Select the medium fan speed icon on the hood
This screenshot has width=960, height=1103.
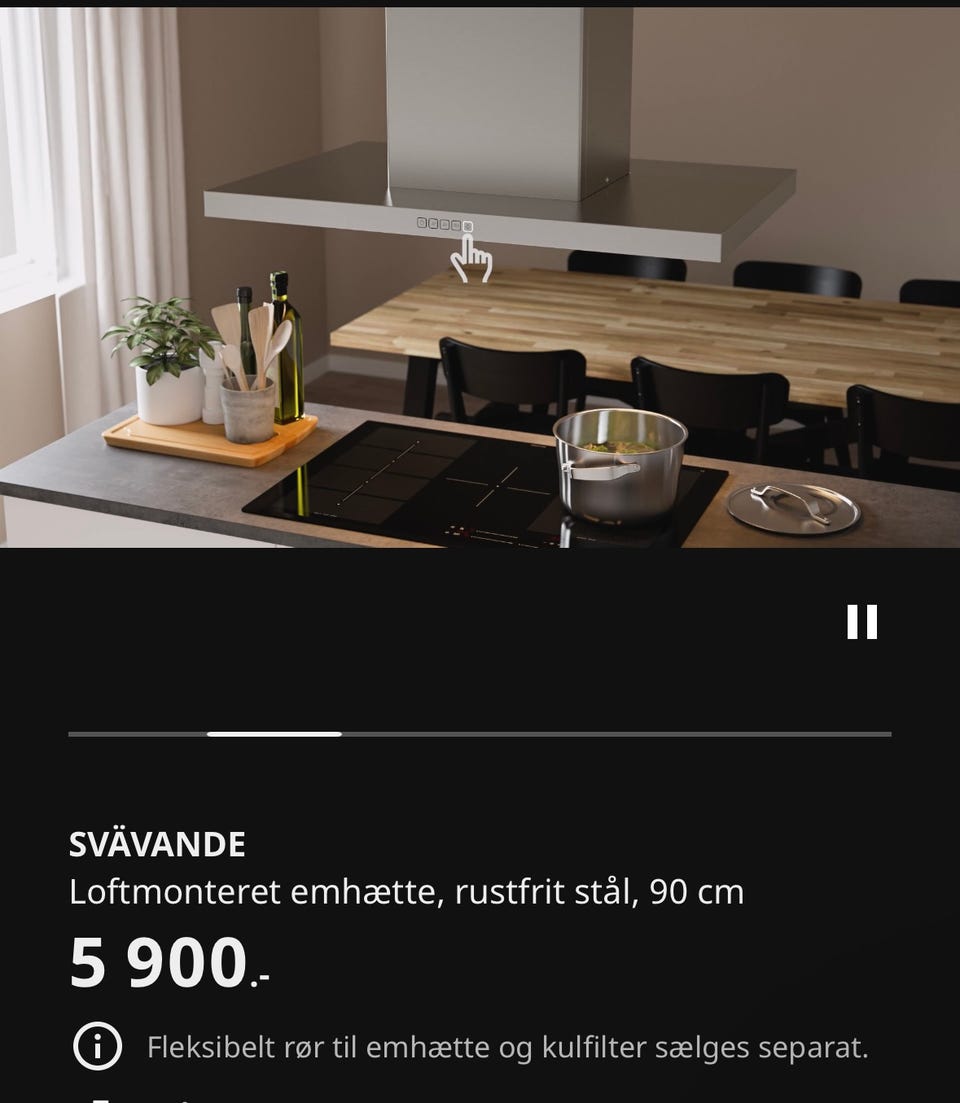tap(444, 224)
